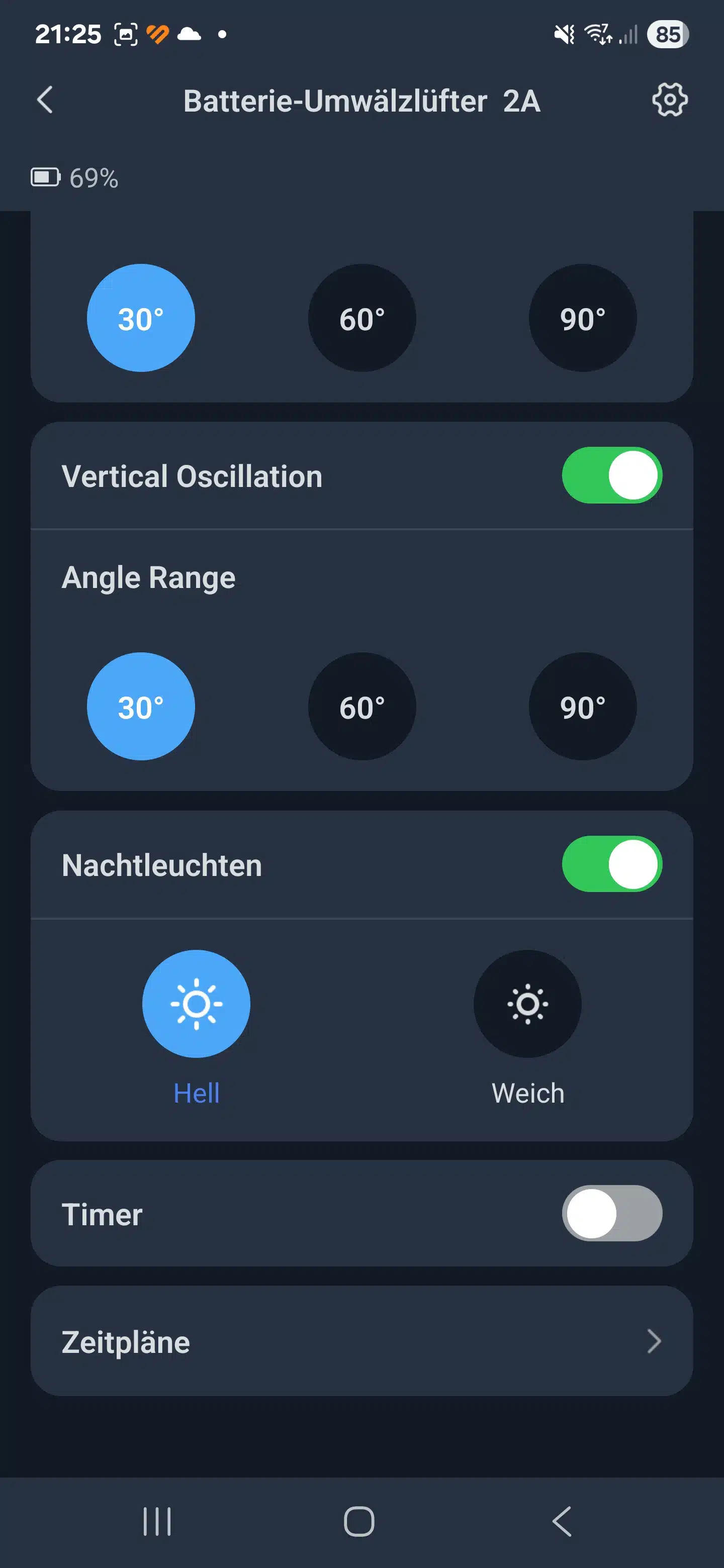Go back using the header arrow
Image resolution: width=724 pixels, height=1568 pixels.
coord(45,100)
